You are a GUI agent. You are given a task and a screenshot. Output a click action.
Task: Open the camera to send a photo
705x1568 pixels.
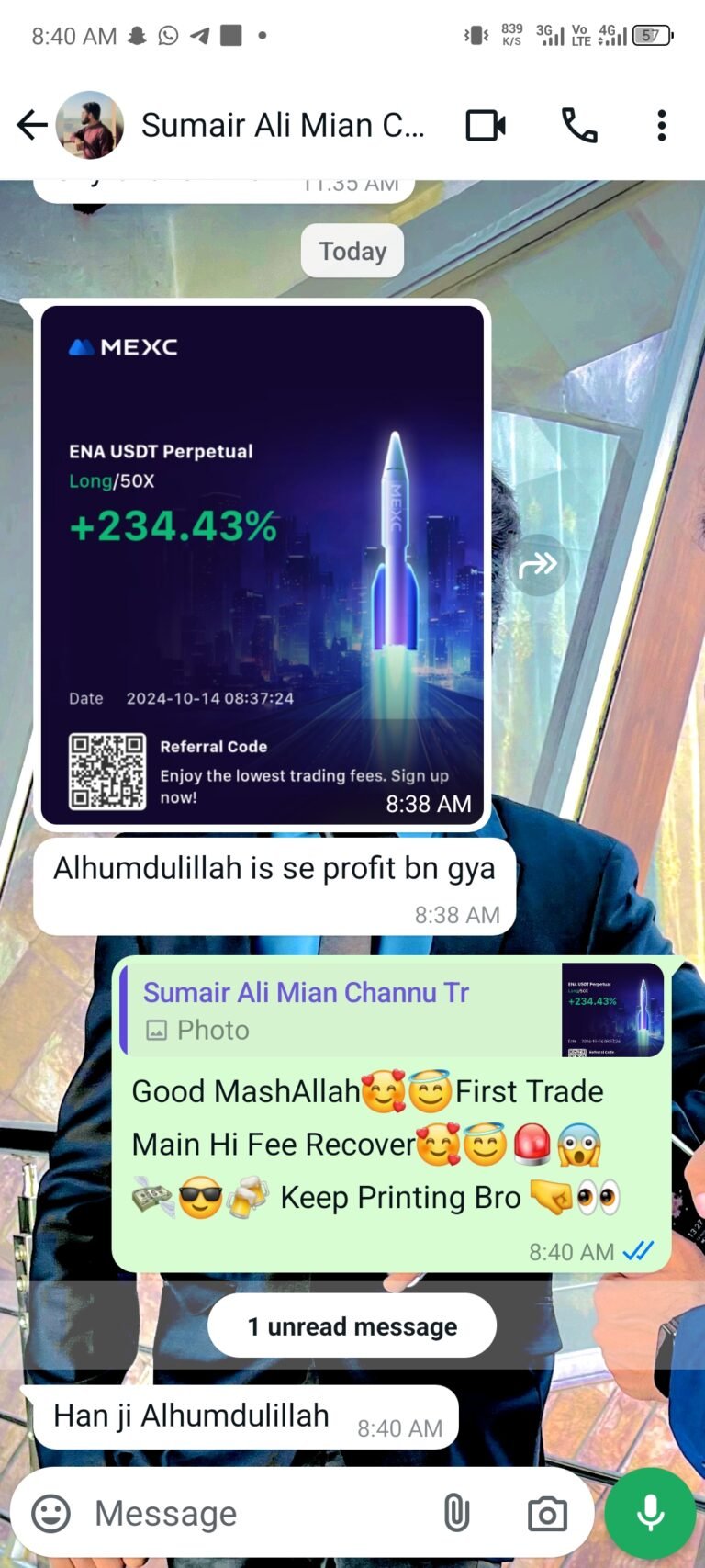tap(547, 1513)
